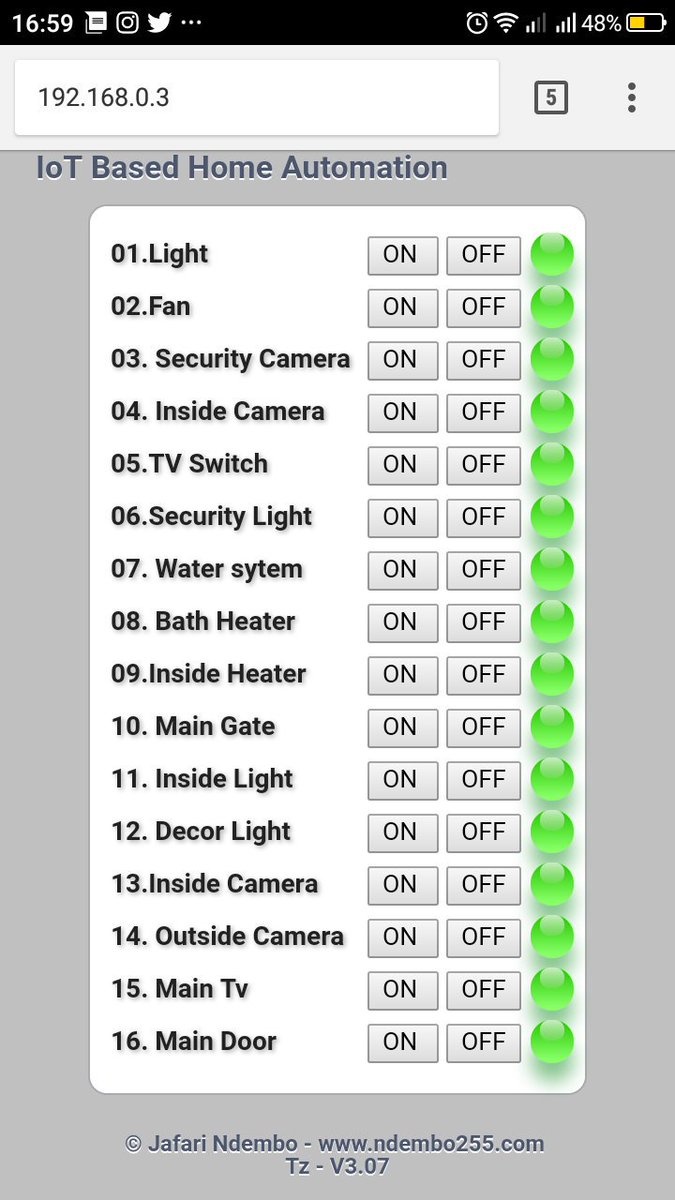Switch OFF the Bath Heater
675x1200 pixels.
point(483,622)
